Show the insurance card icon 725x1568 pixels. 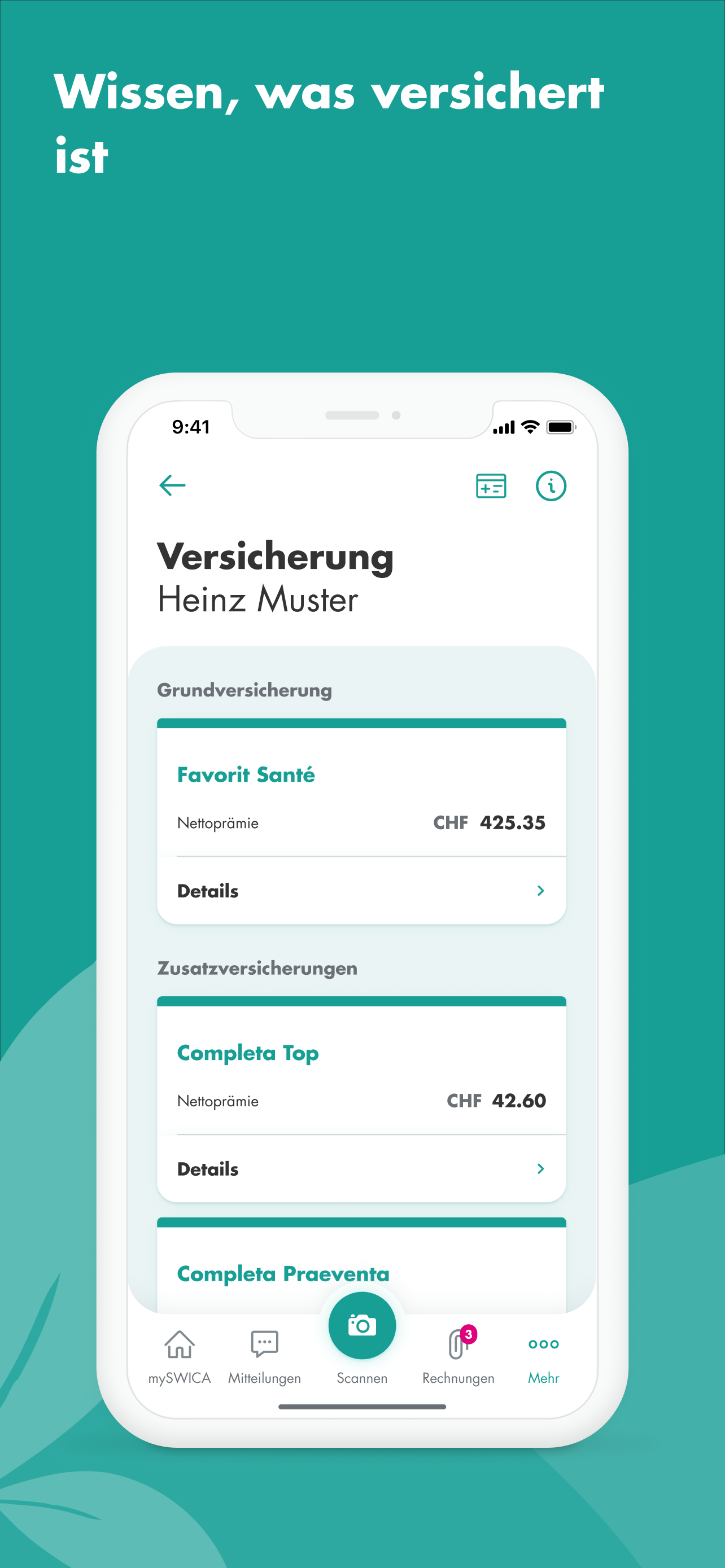(491, 485)
